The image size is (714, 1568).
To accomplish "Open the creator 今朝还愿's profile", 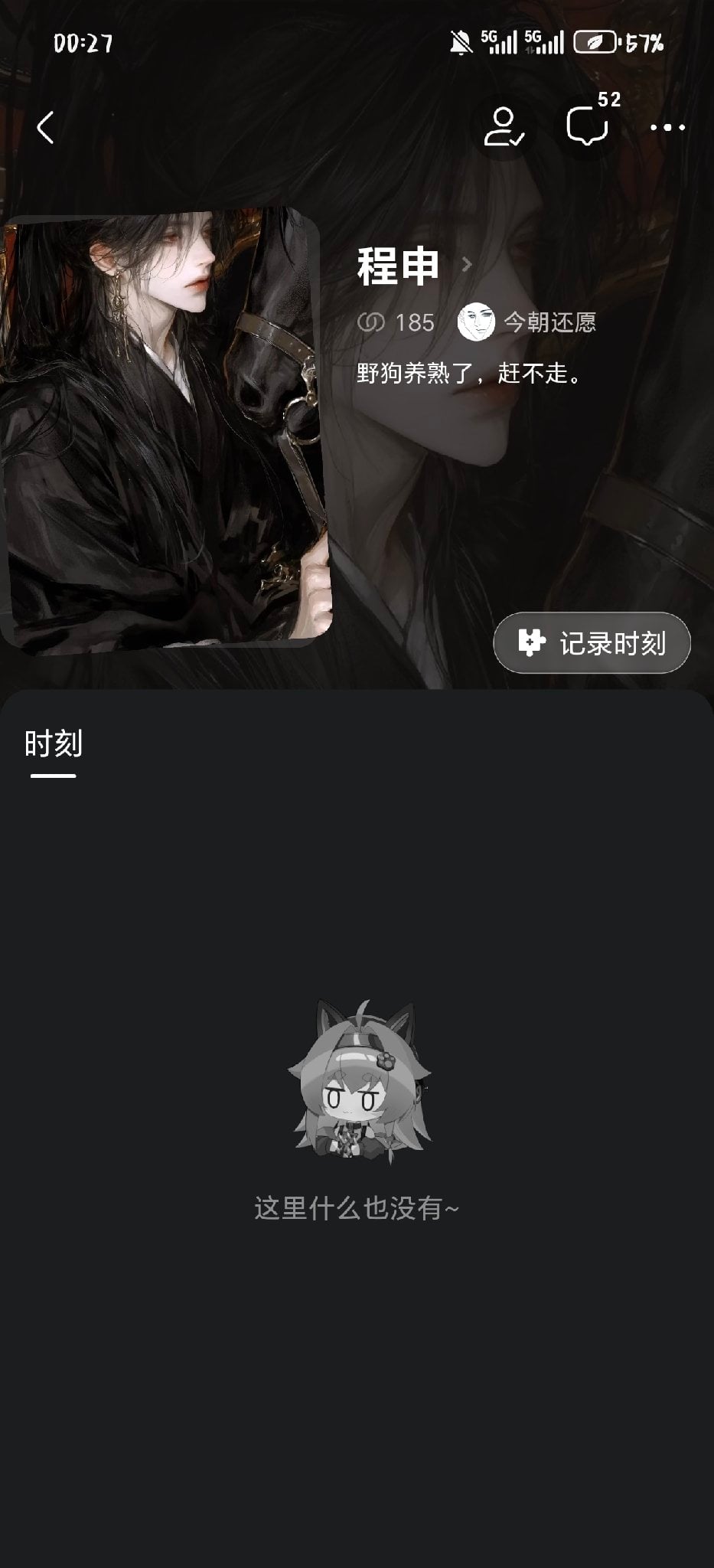I will [527, 322].
